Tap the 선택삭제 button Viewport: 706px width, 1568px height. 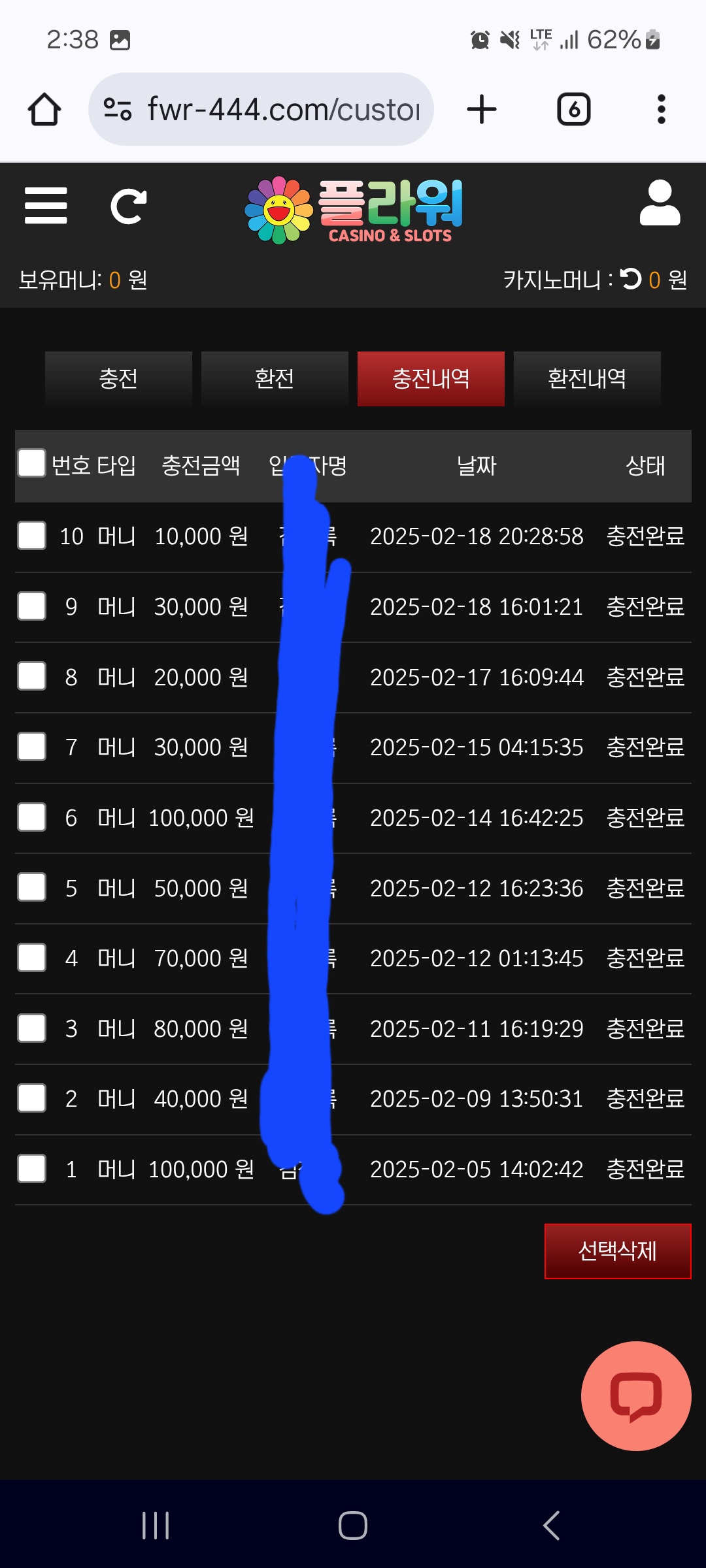(x=618, y=1251)
